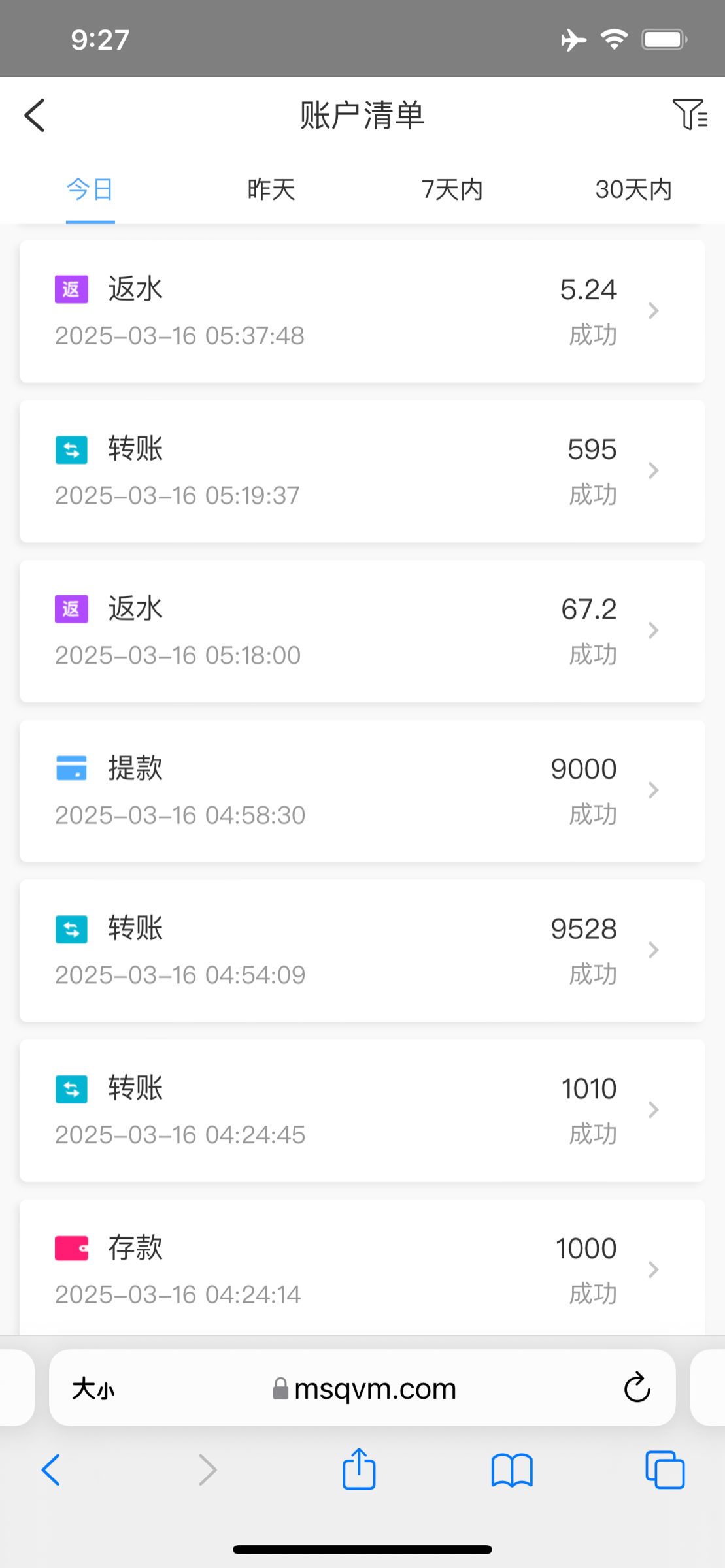View the 转账 595 transaction
This screenshot has width=725, height=1568.
pos(362,471)
